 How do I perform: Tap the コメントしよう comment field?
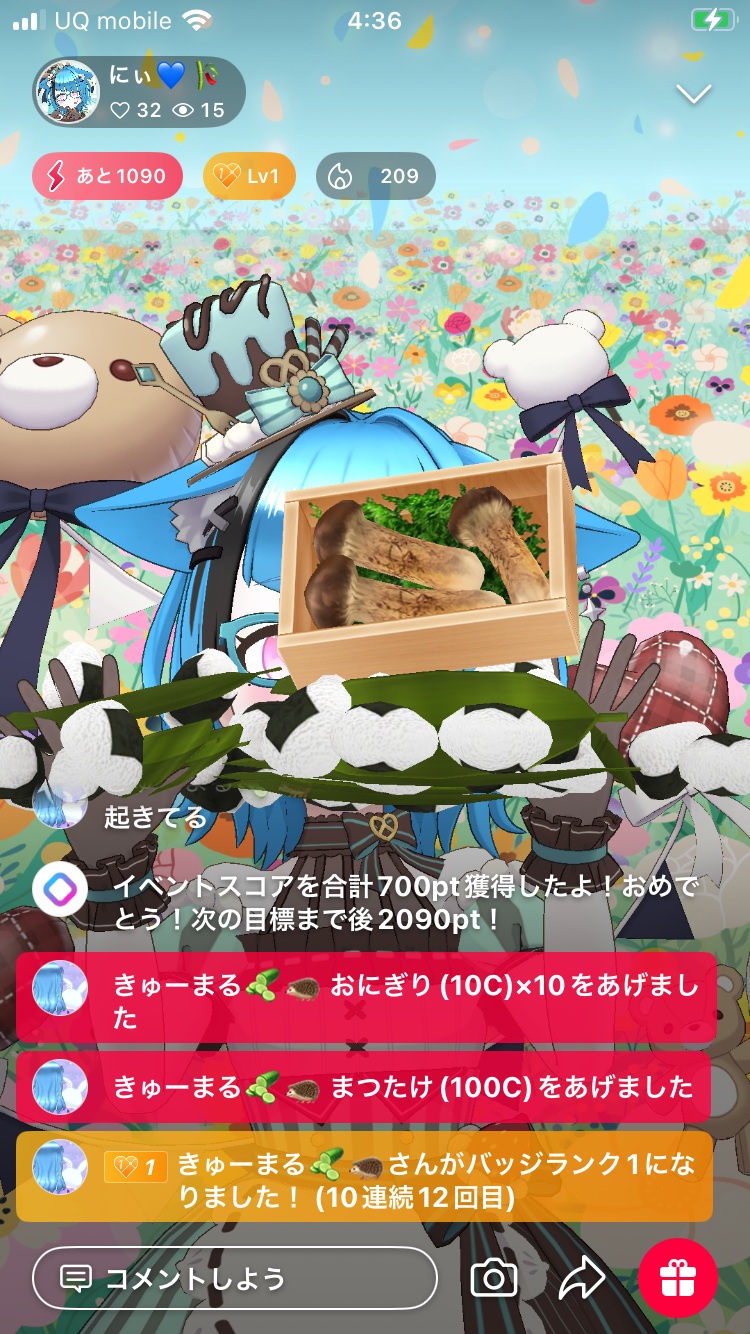pos(235,1277)
